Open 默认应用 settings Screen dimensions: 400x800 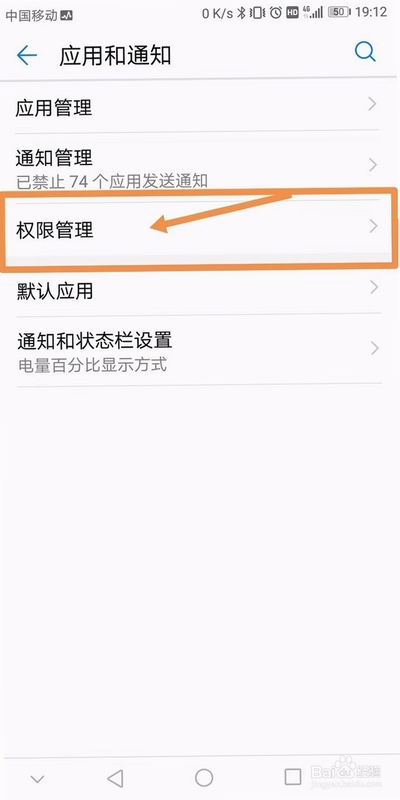coord(200,291)
